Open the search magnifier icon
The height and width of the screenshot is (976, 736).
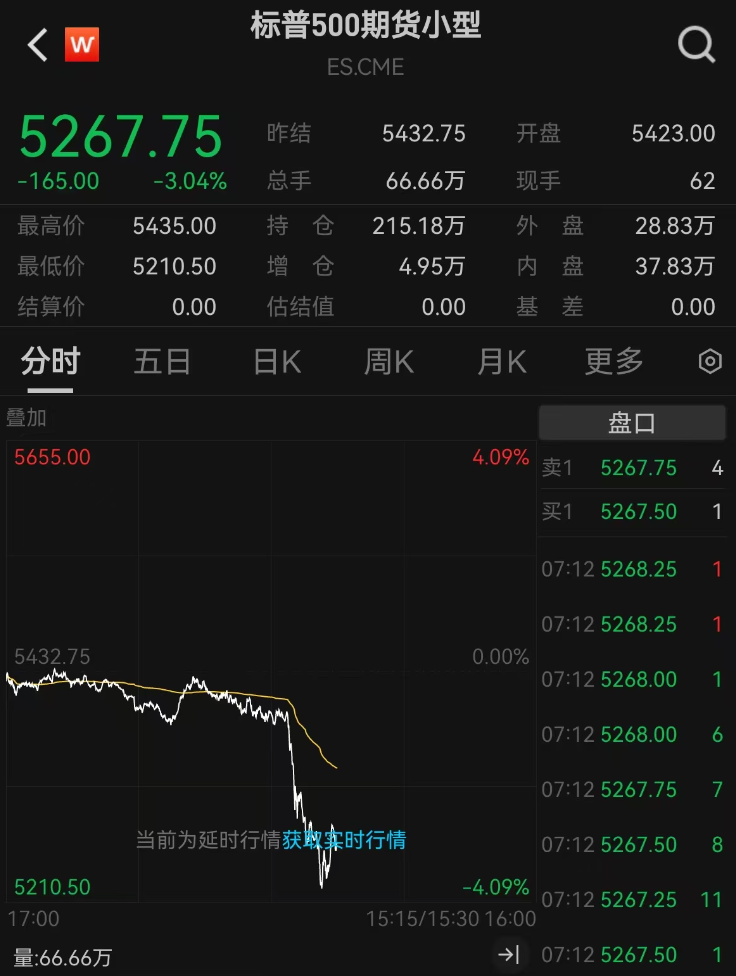pyautogui.click(x=695, y=45)
